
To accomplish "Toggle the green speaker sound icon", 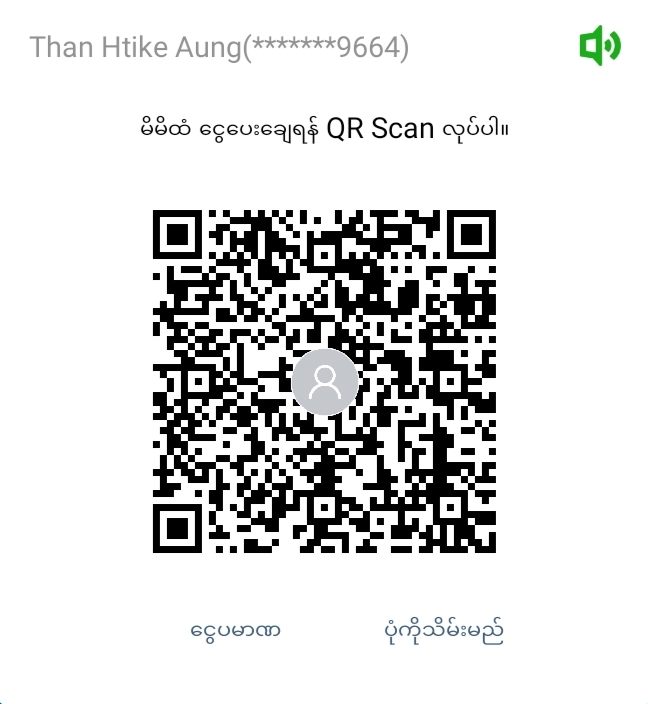I will (600, 46).
